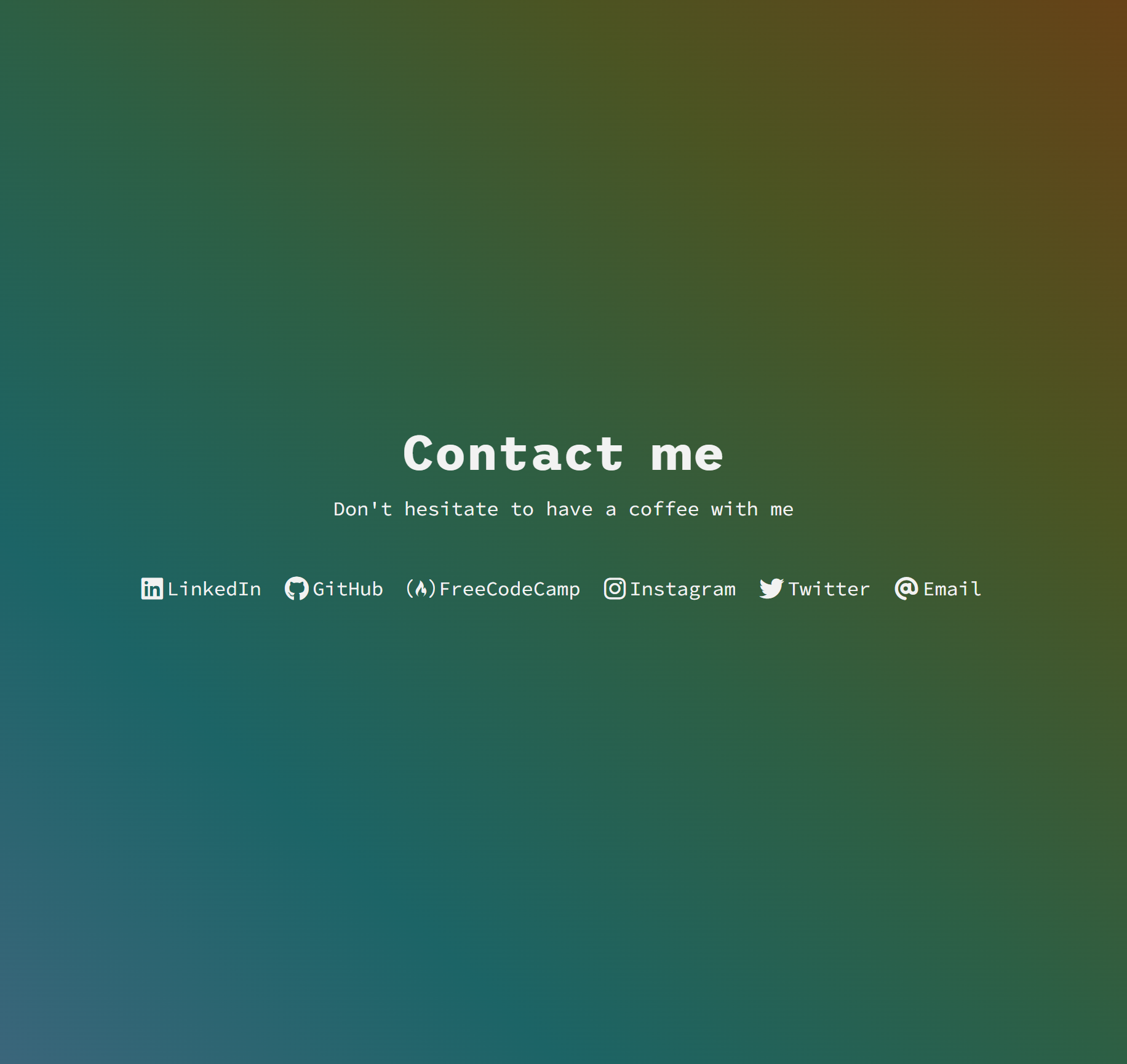Open the Twitter link
1127x1064 pixels.
pos(814,589)
